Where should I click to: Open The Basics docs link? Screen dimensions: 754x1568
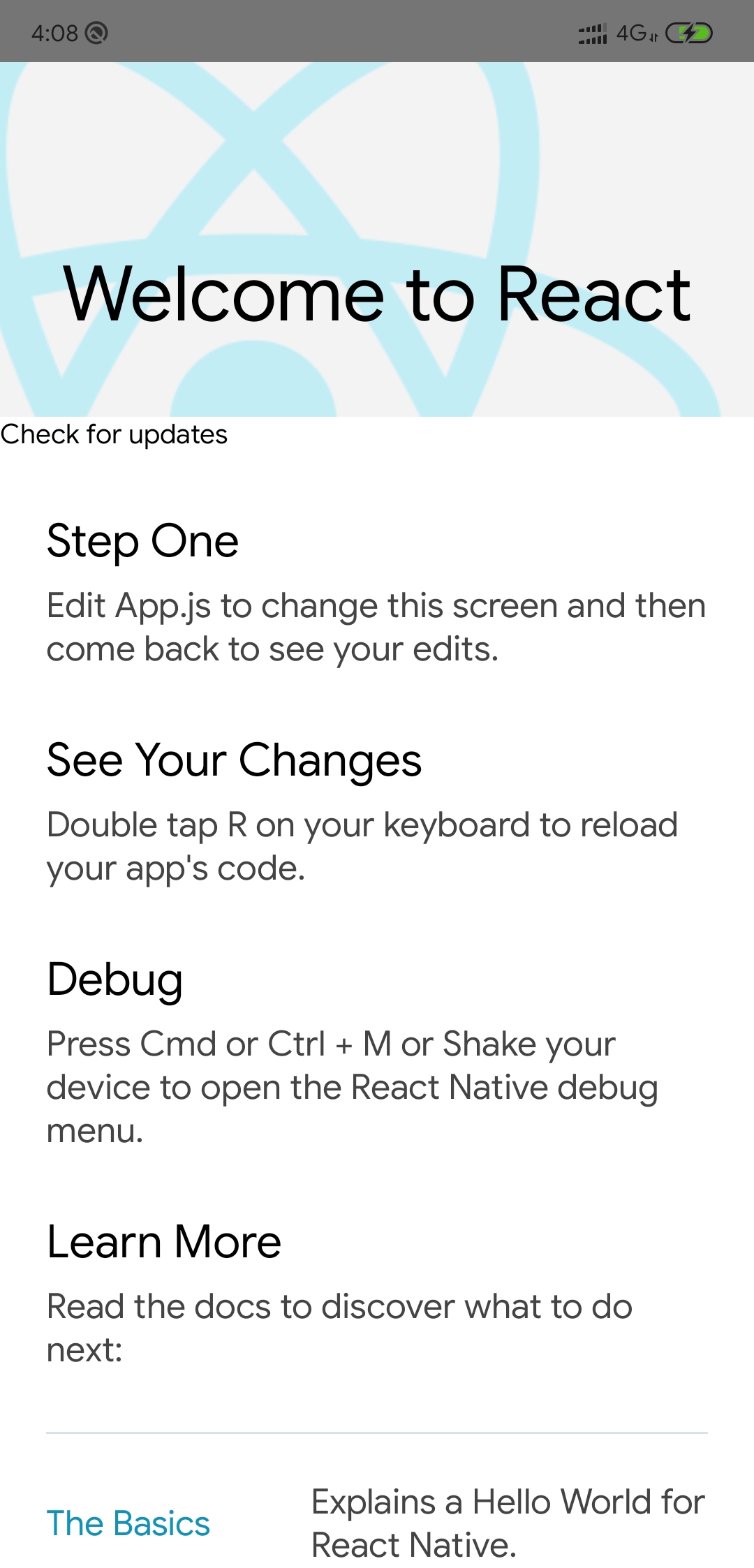128,1523
